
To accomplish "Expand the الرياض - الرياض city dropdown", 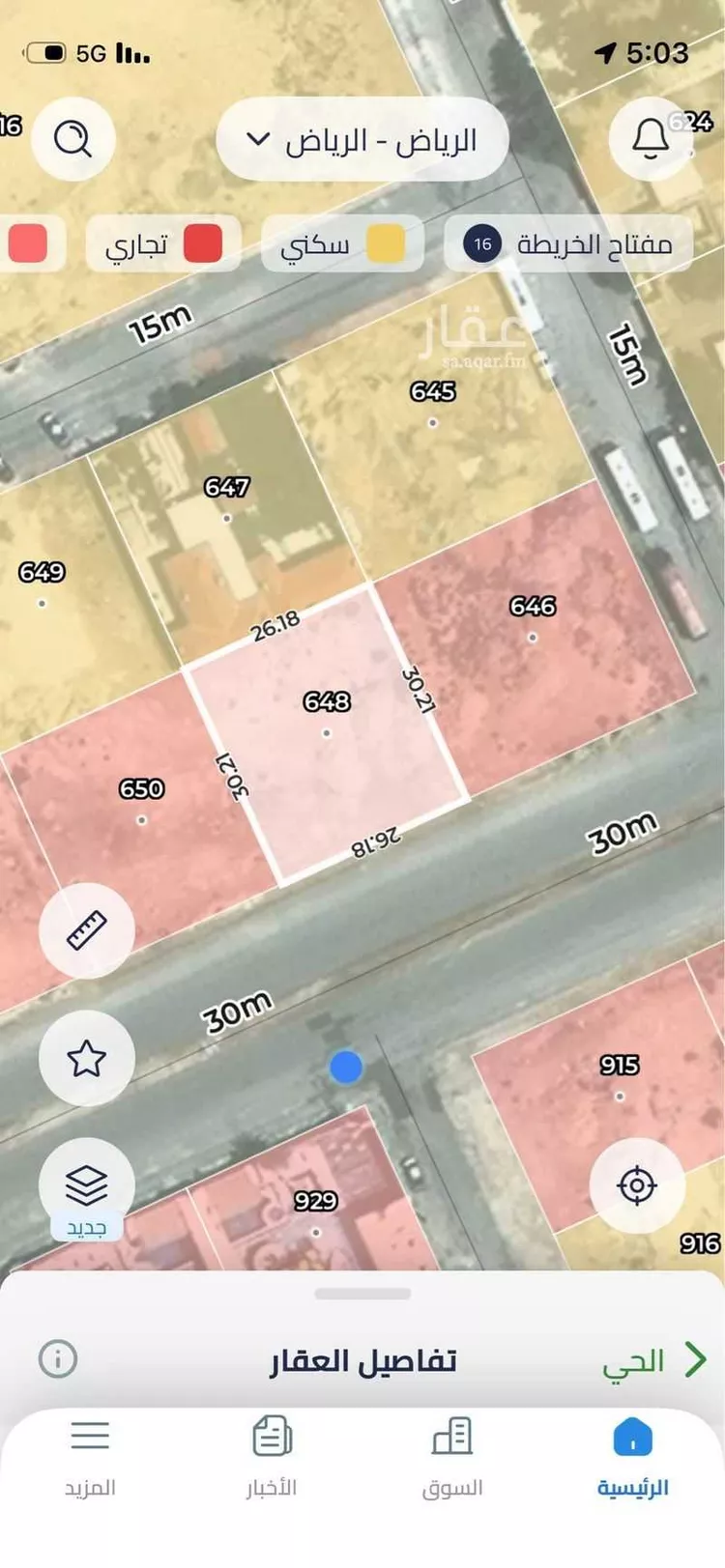I will pyautogui.click(x=362, y=140).
